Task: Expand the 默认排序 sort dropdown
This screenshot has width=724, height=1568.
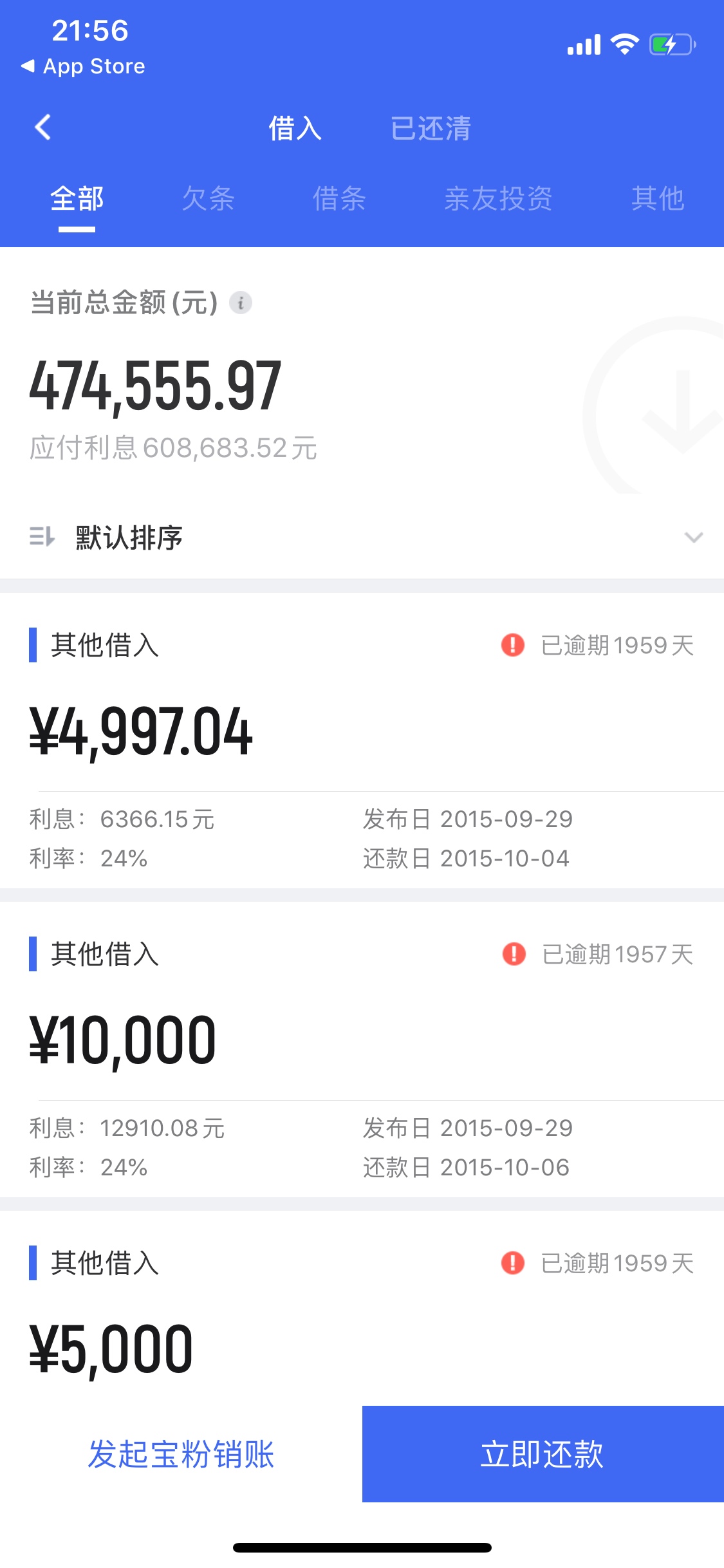Action: coord(362,537)
